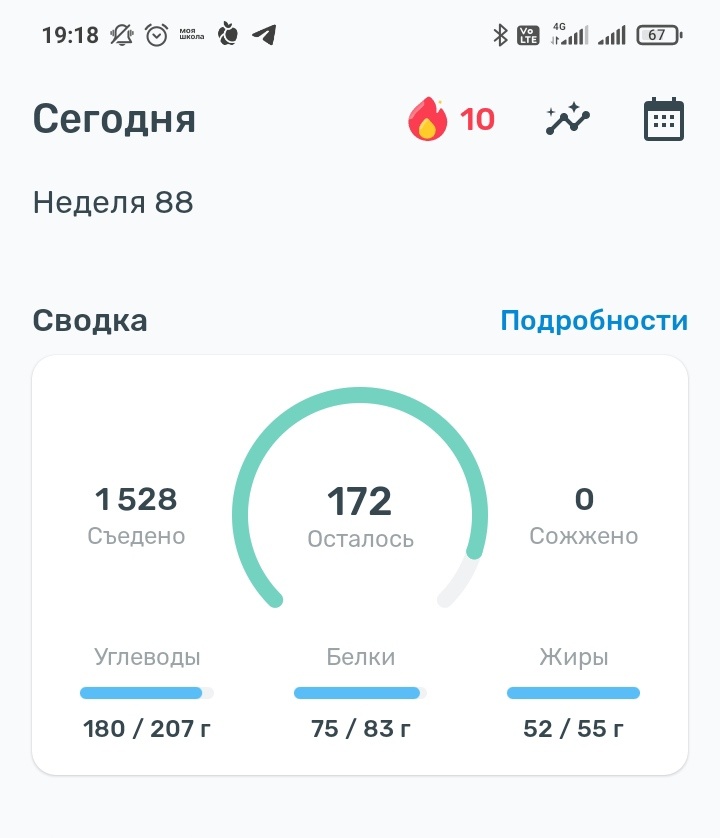Tap the muted notifications icon in the status bar
This screenshot has height=838, width=720.
pyautogui.click(x=120, y=33)
